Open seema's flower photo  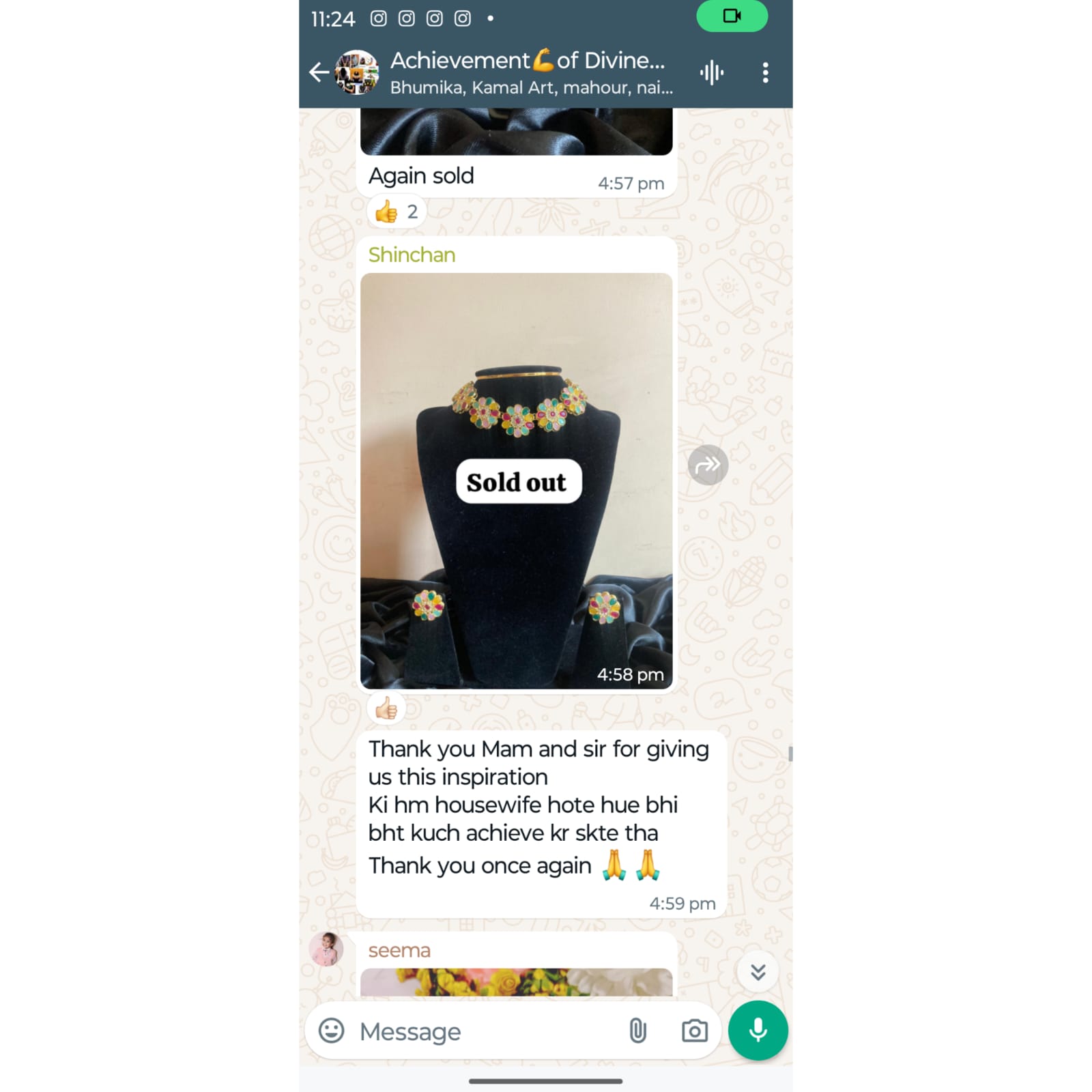click(516, 983)
